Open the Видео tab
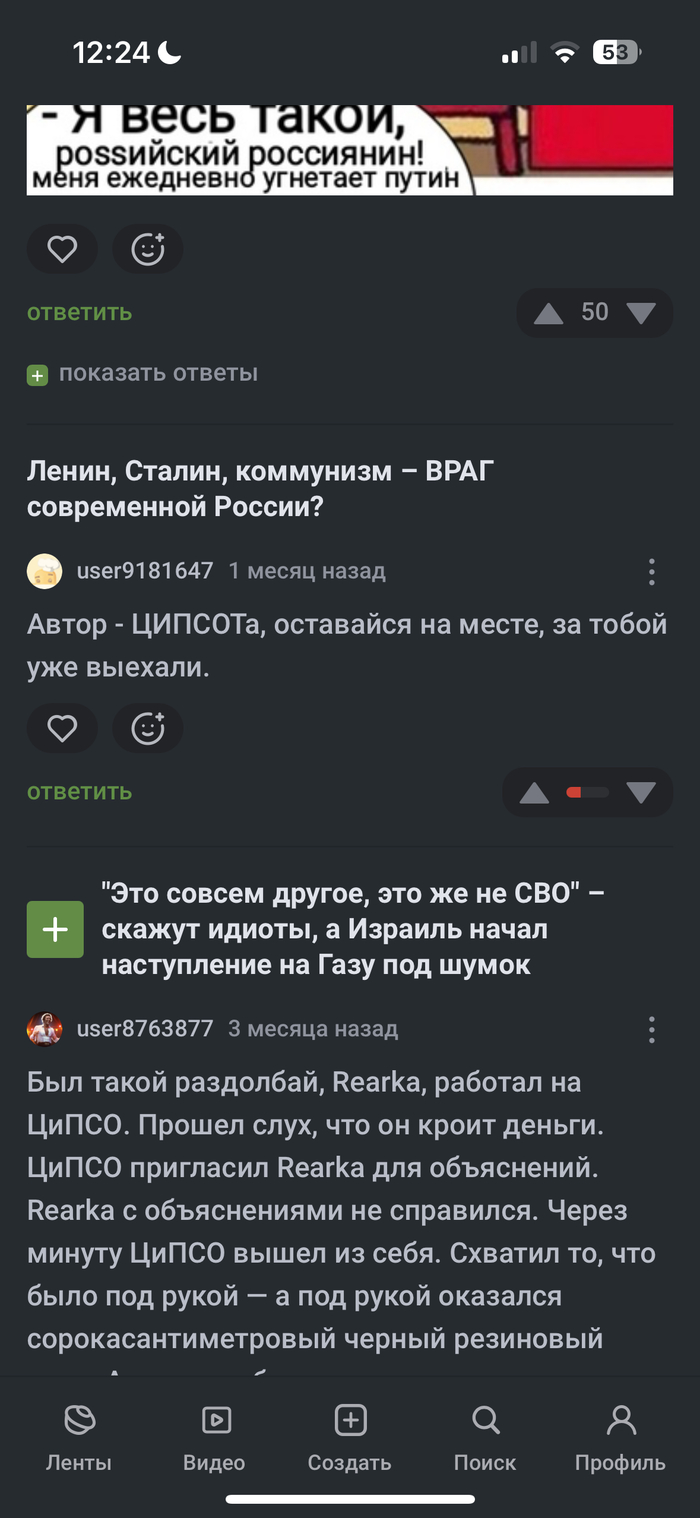The image size is (700, 1518). pyautogui.click(x=214, y=1438)
